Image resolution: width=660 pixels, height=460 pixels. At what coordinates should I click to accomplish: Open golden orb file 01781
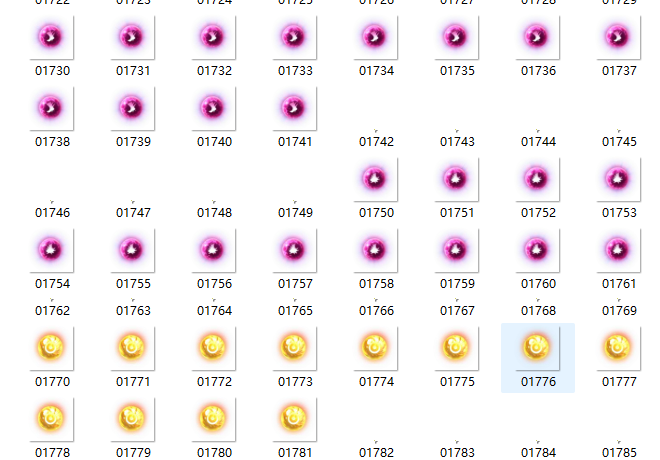[293, 418]
